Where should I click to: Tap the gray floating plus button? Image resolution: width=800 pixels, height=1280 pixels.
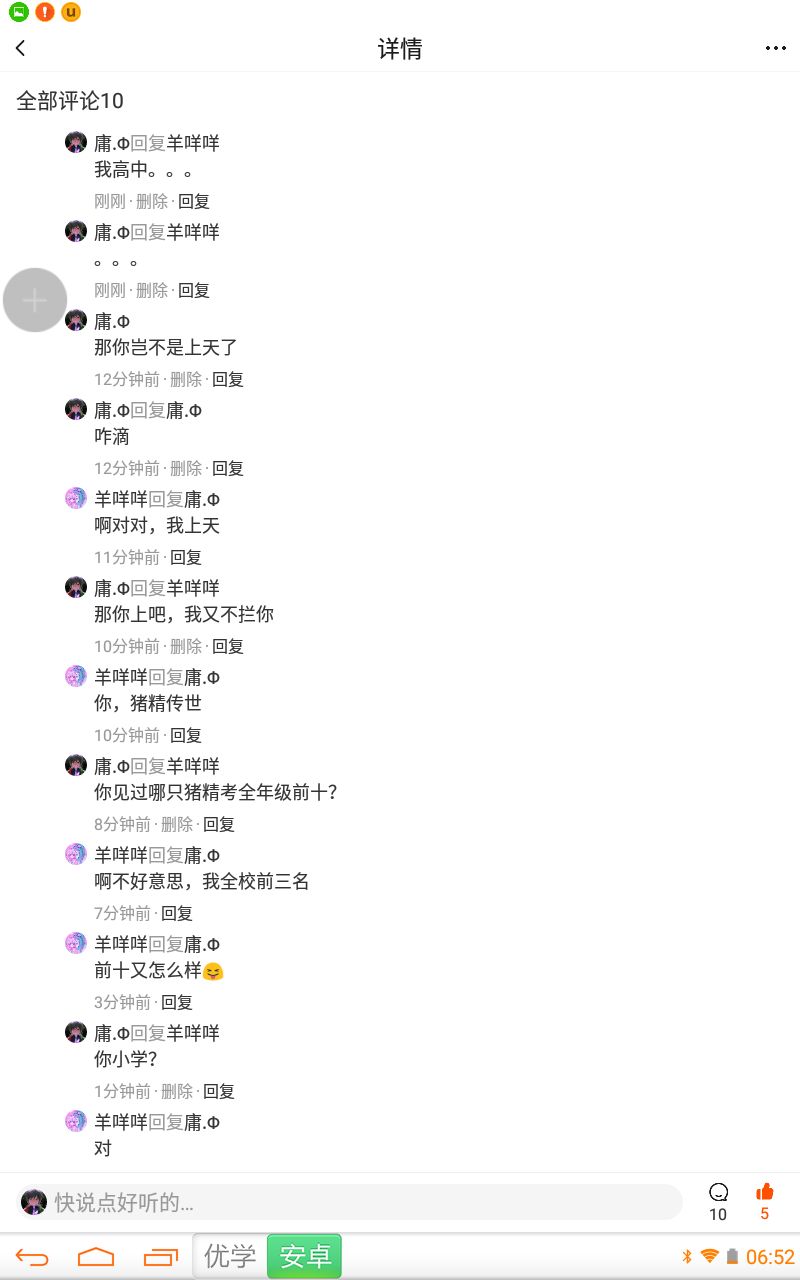35,300
